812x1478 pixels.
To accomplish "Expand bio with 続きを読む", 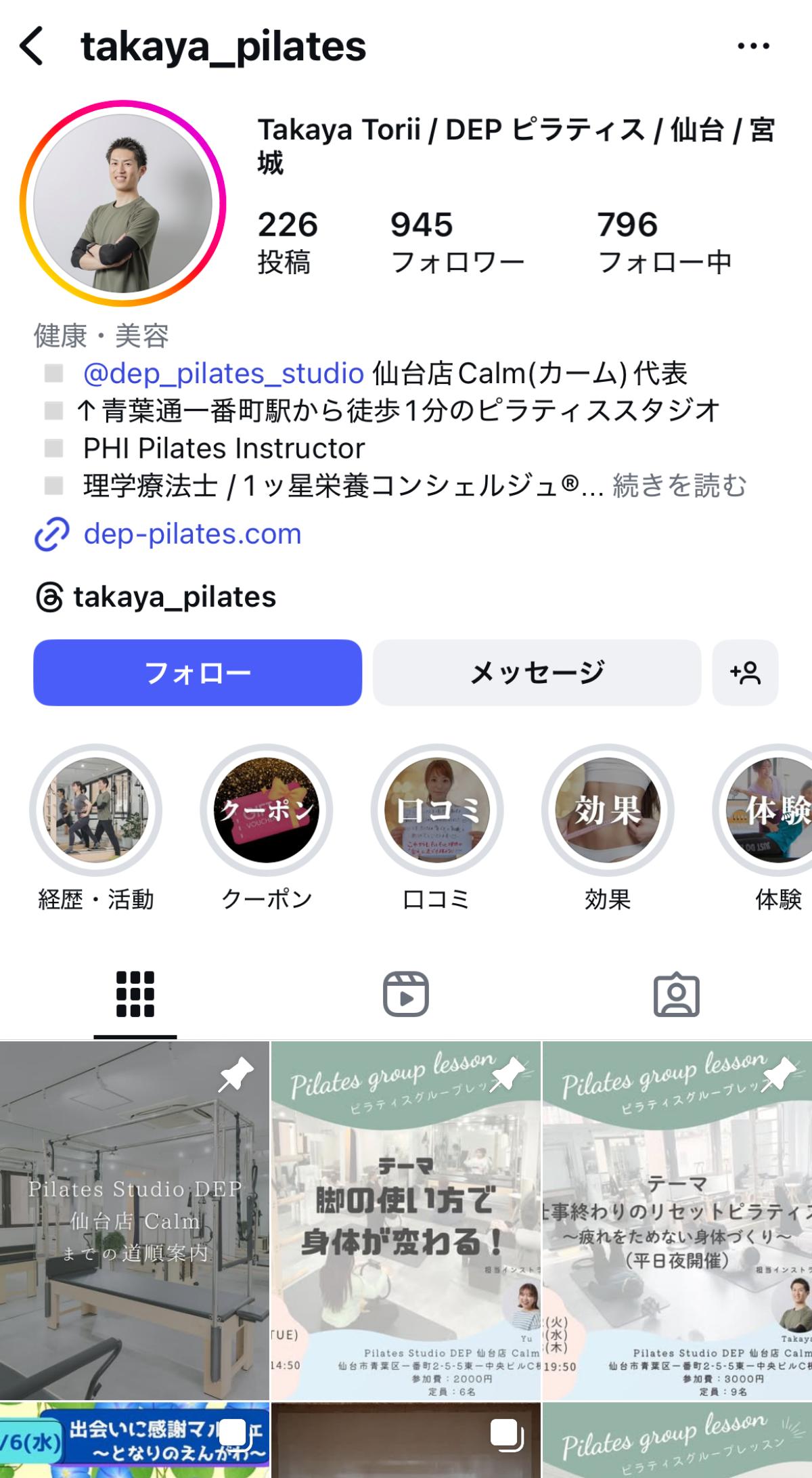I will [679, 485].
